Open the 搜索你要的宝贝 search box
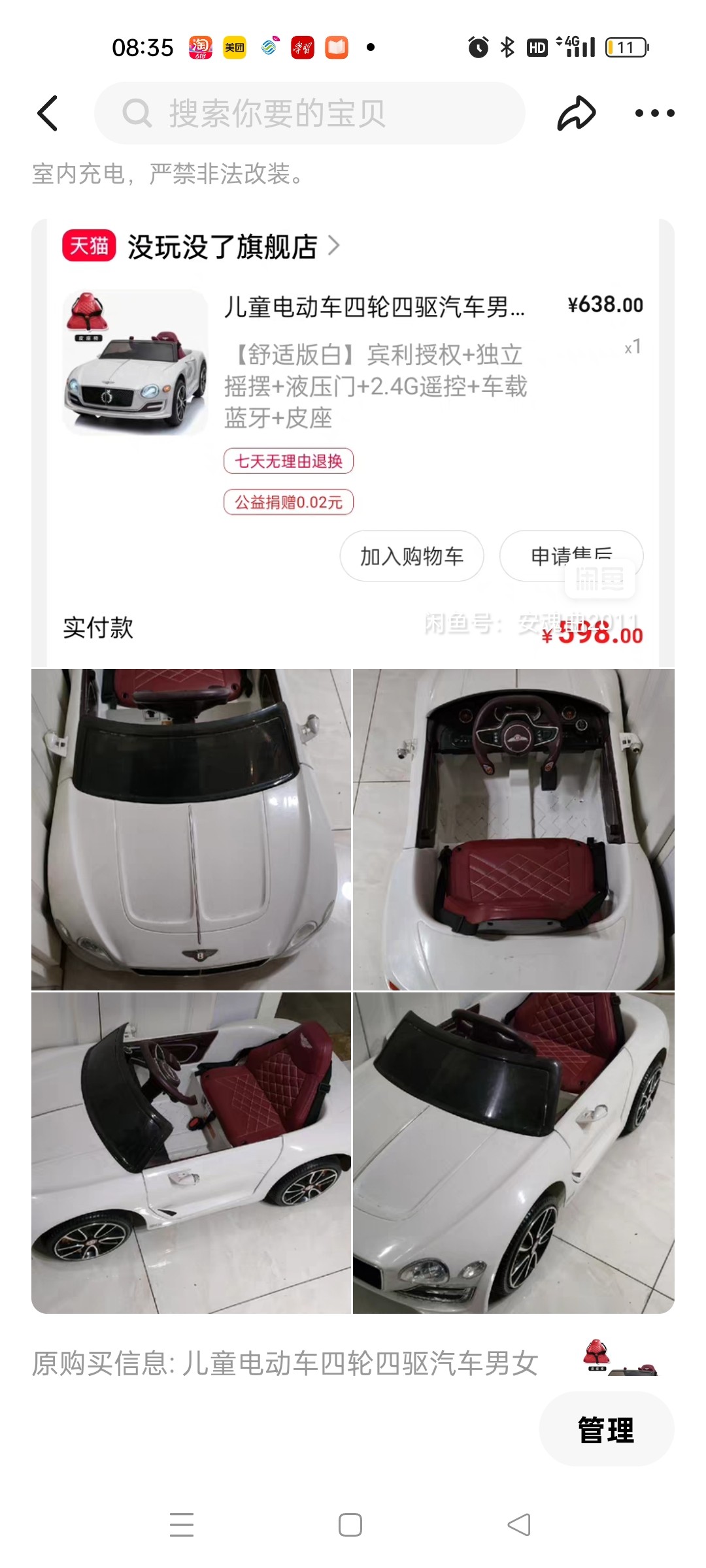 (x=310, y=113)
